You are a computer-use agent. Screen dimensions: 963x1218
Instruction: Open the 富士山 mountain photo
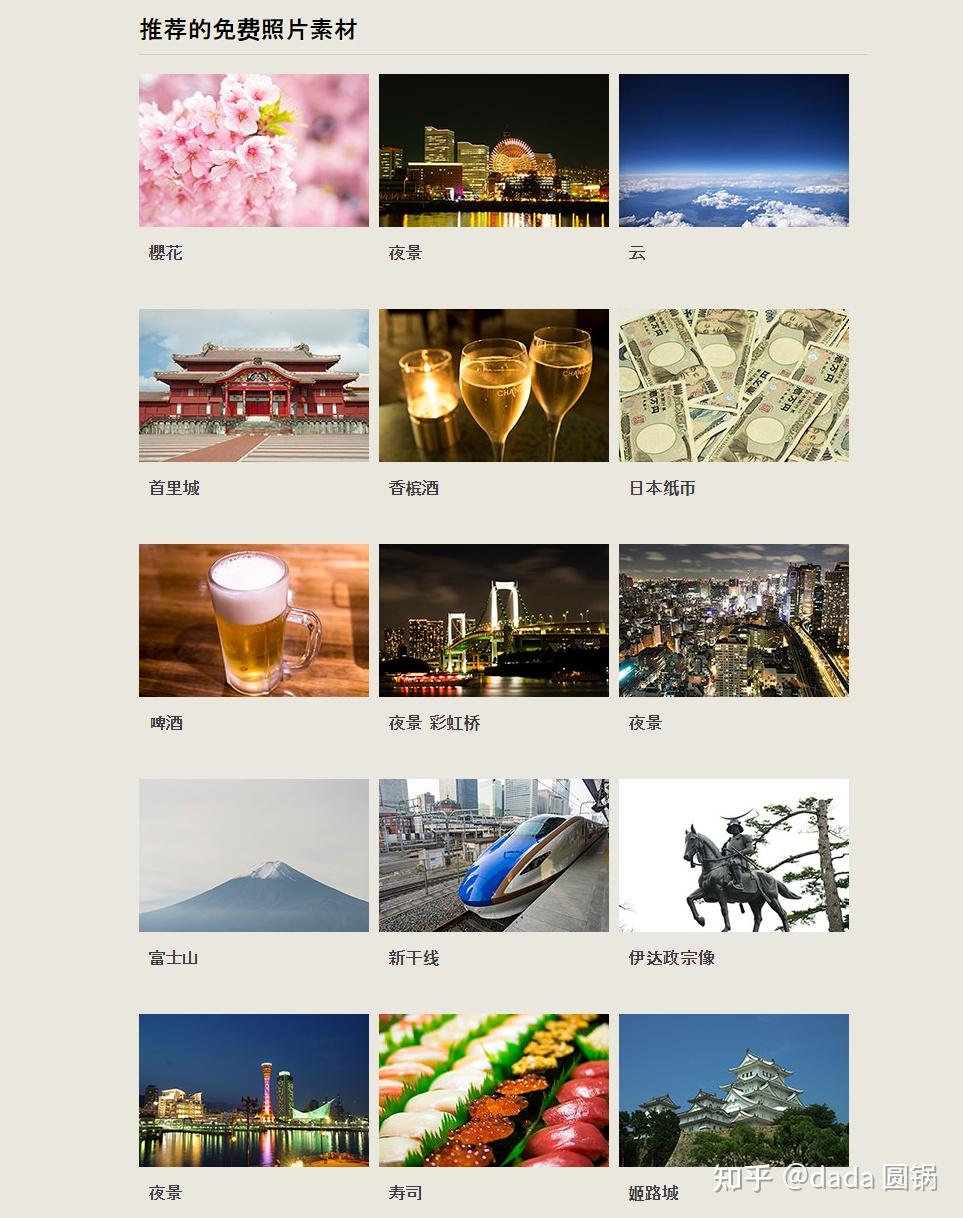click(x=254, y=855)
